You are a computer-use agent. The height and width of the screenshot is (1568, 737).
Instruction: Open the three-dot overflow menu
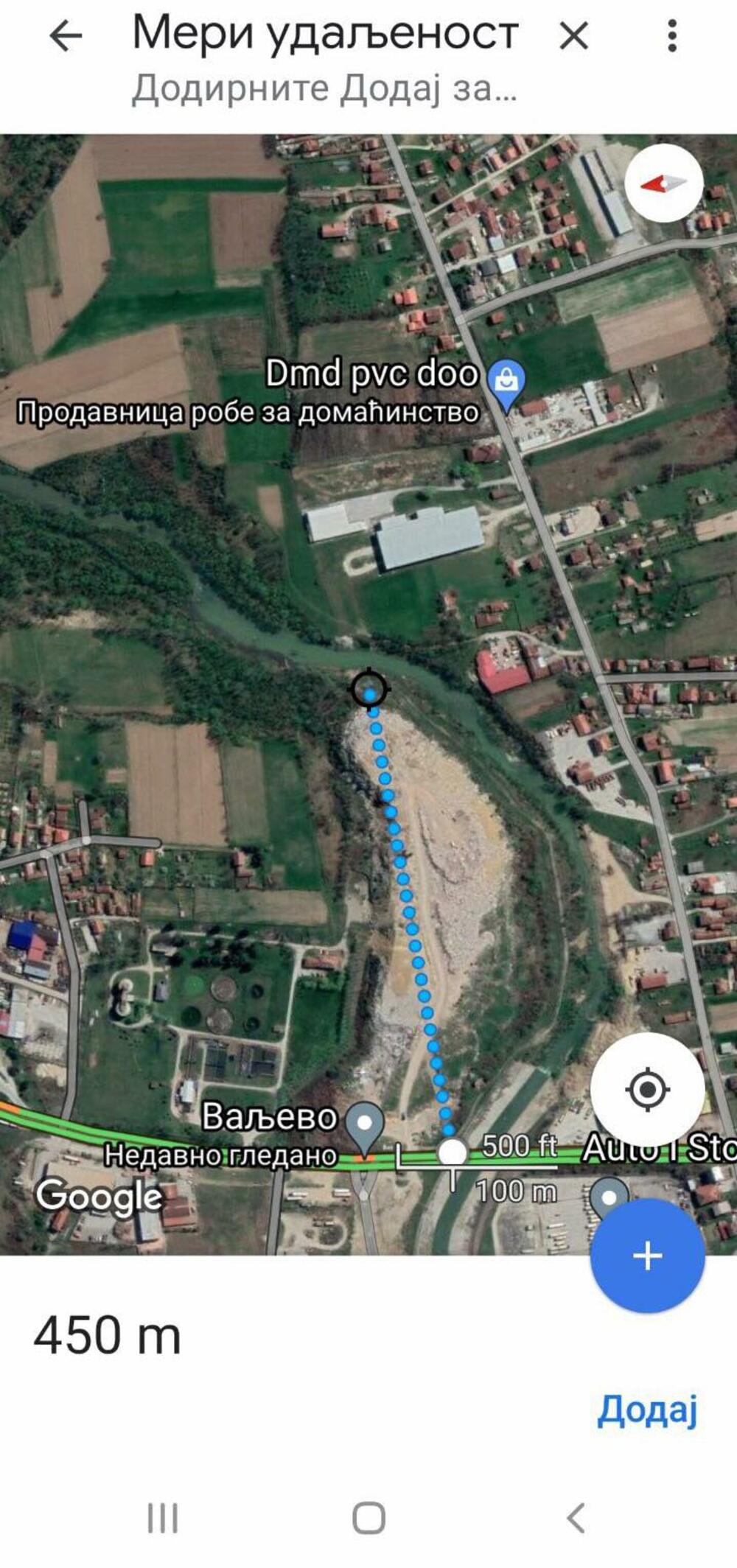671,35
